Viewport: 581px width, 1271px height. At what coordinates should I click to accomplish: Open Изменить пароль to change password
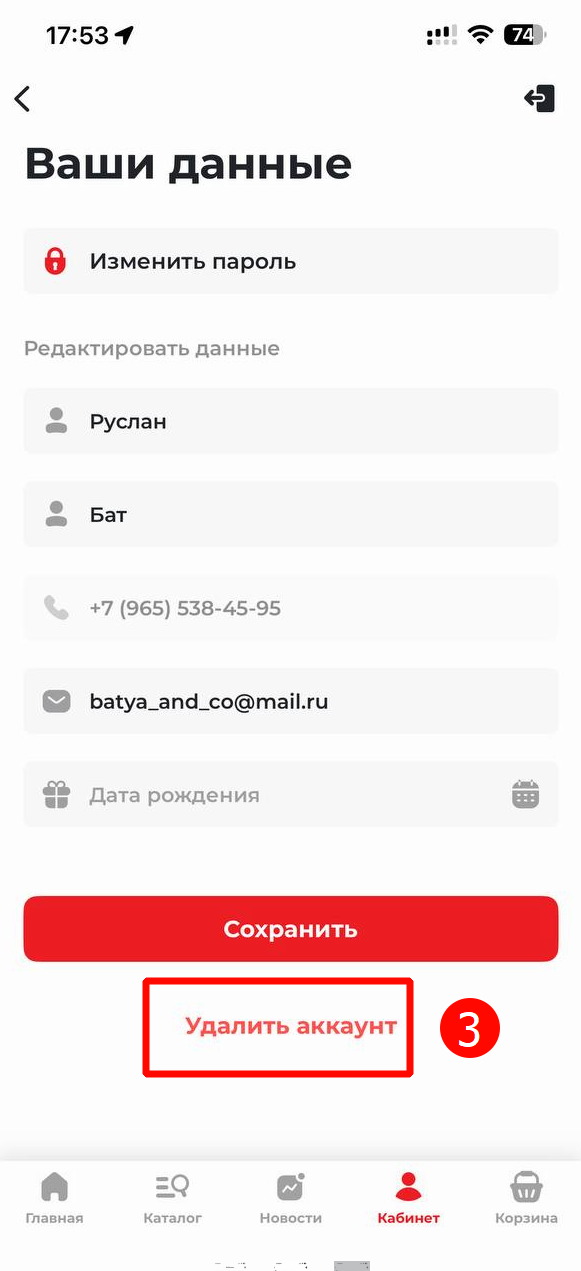pyautogui.click(x=291, y=262)
